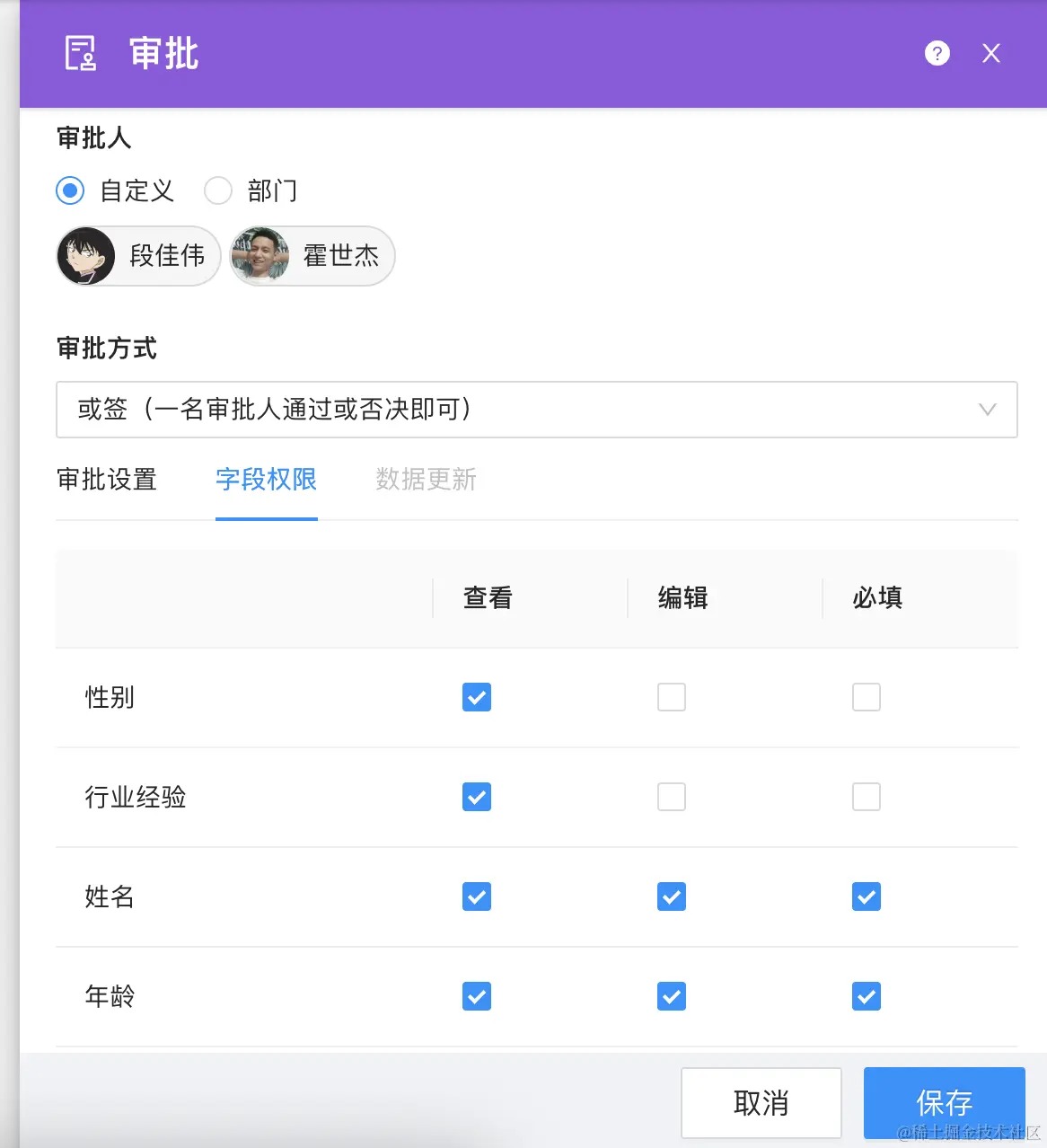This screenshot has width=1047, height=1148.
Task: Switch to the 审批设置 tab
Action: pos(107,480)
